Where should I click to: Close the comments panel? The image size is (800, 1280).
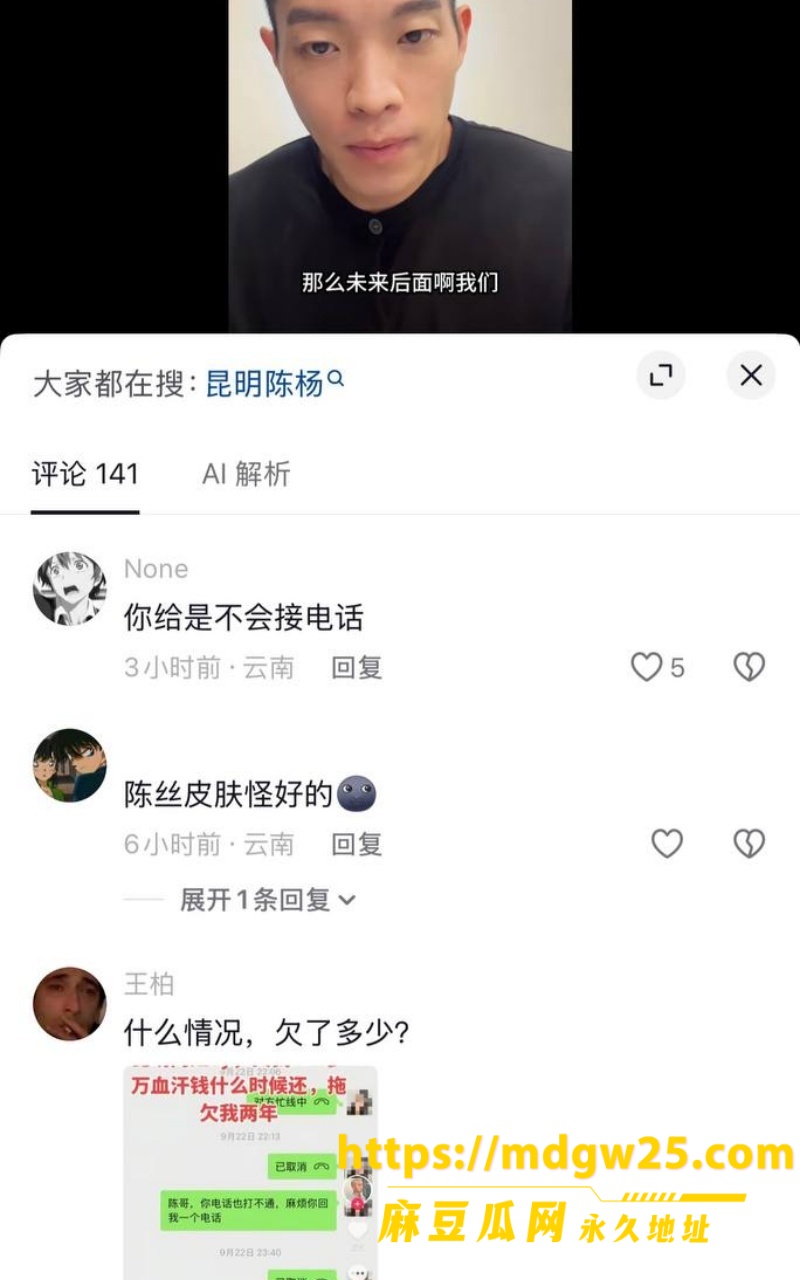[751, 375]
